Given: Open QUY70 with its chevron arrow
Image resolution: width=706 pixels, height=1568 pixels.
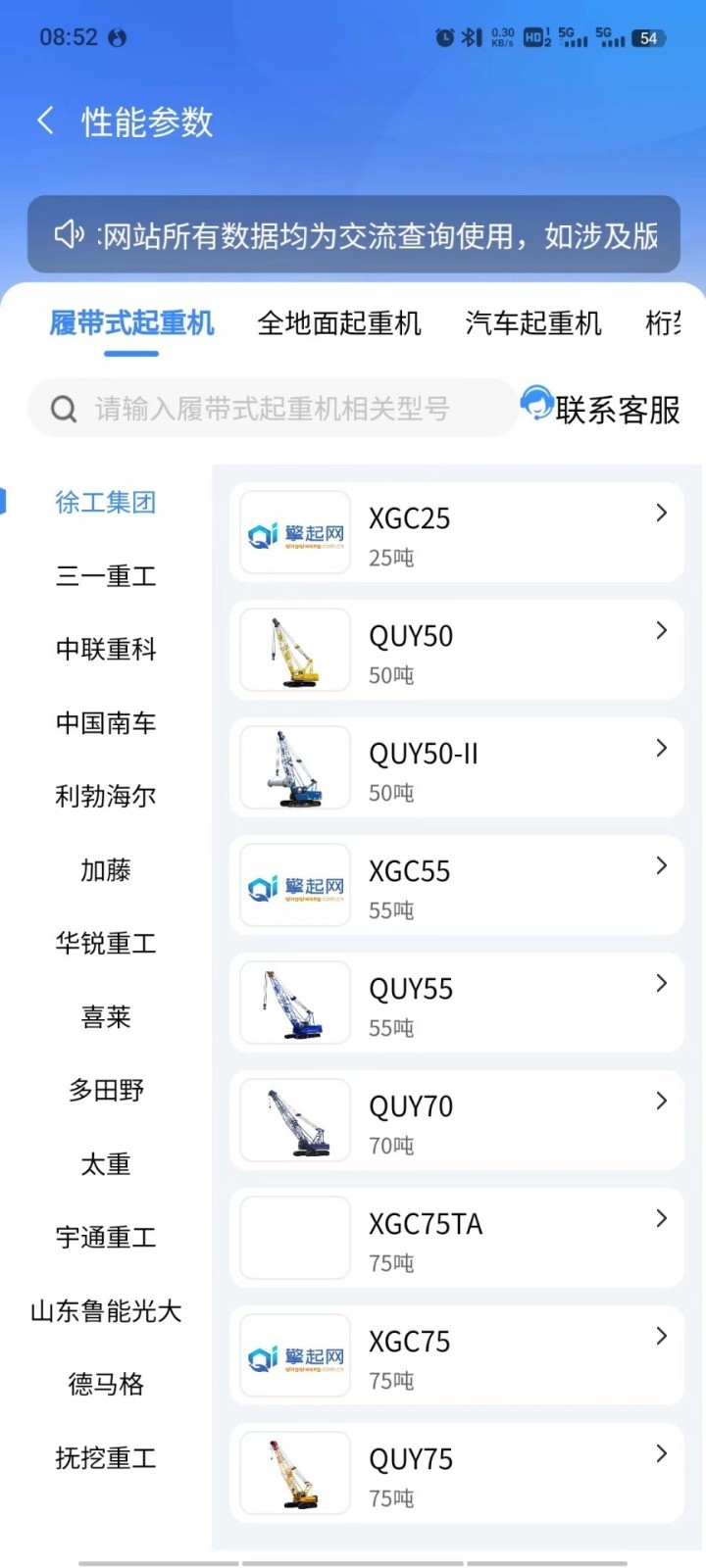Looking at the screenshot, I should [659, 1101].
